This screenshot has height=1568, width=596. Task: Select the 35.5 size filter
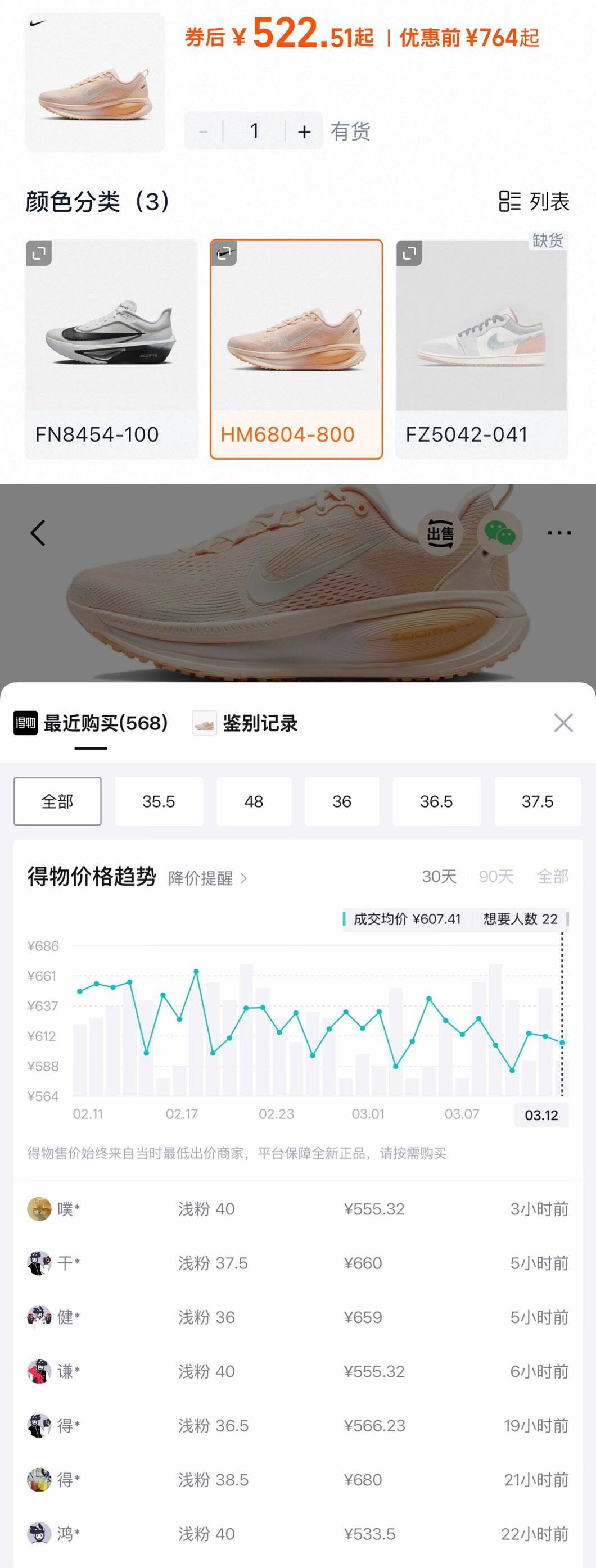point(159,801)
